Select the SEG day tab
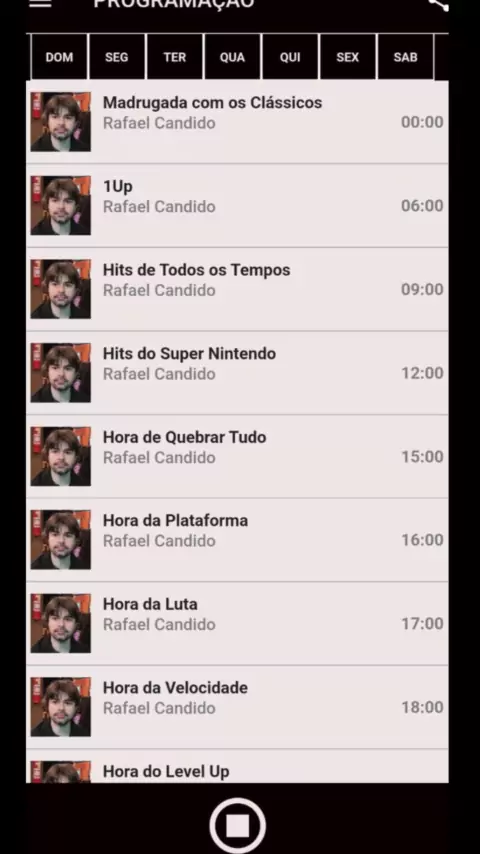This screenshot has height=854, width=480. (x=117, y=57)
